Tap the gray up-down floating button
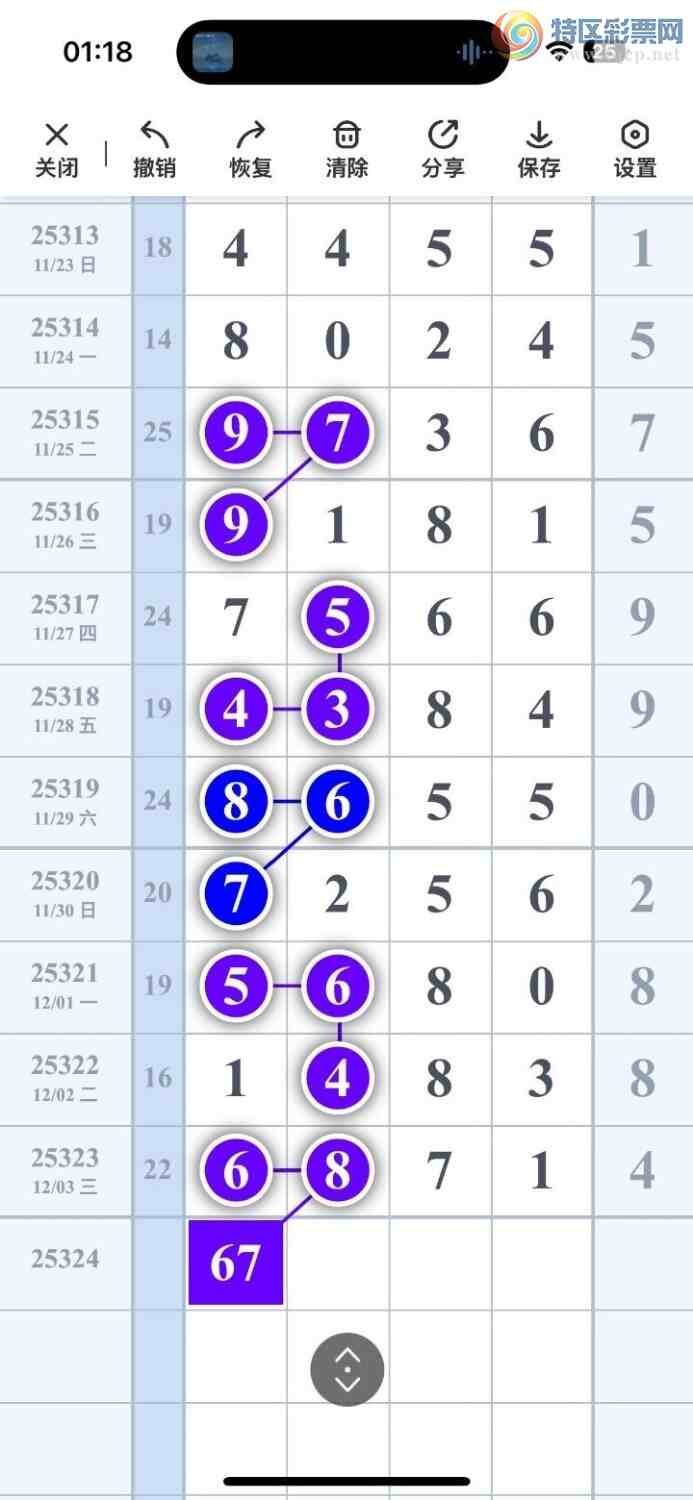The width and height of the screenshot is (693, 1500). tap(347, 1369)
